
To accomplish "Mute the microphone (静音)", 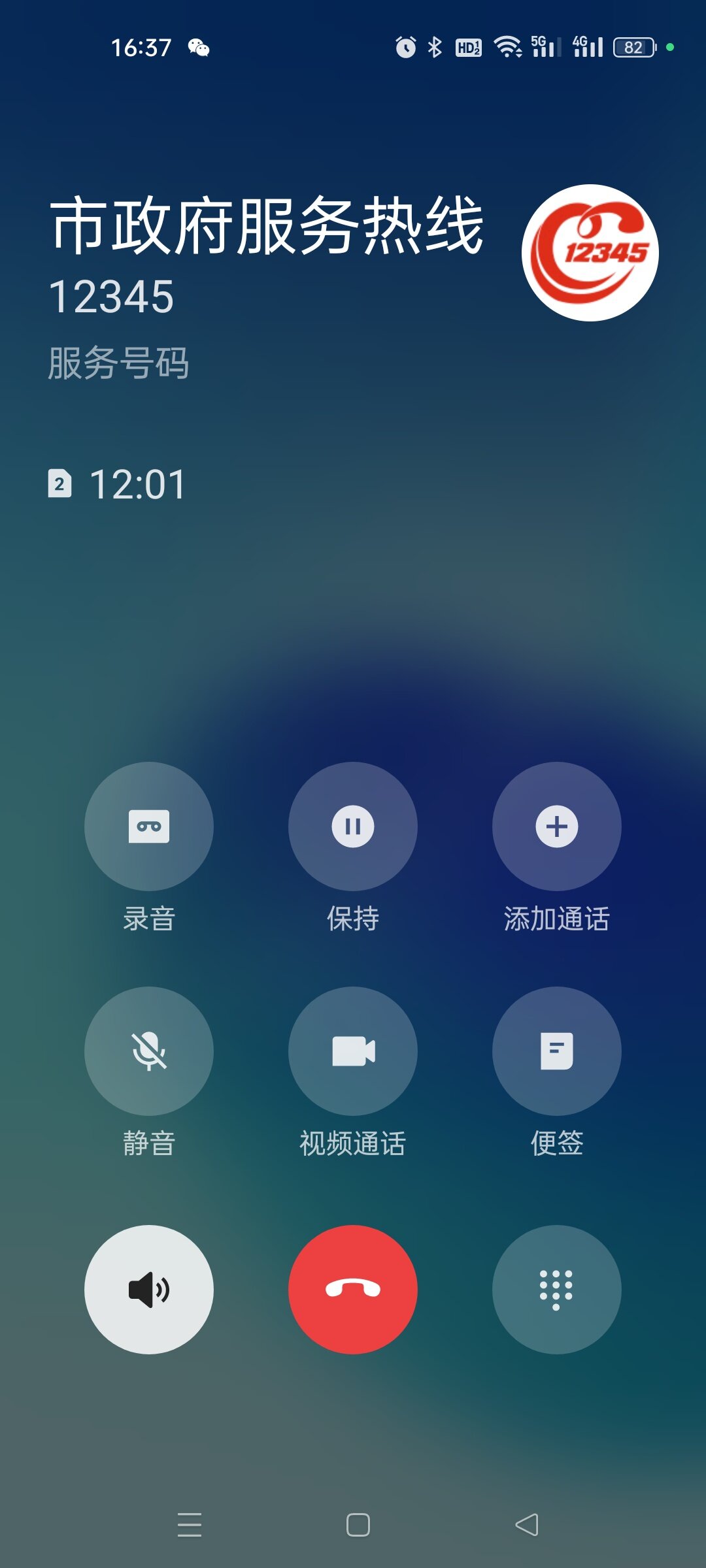I will 149,1051.
